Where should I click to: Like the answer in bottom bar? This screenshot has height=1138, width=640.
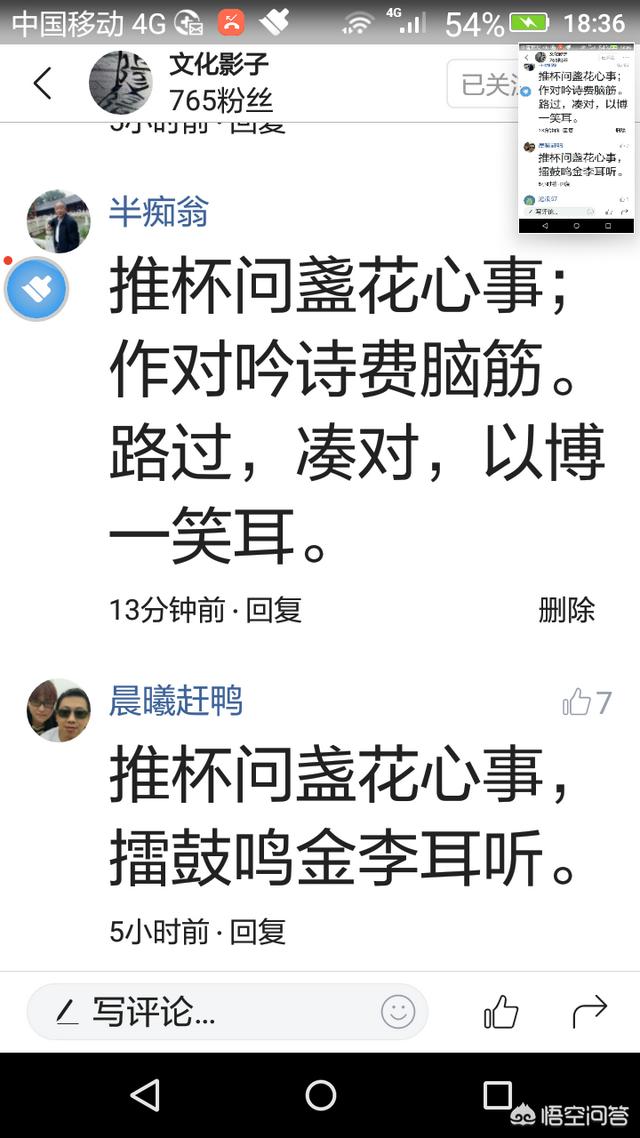click(501, 1012)
